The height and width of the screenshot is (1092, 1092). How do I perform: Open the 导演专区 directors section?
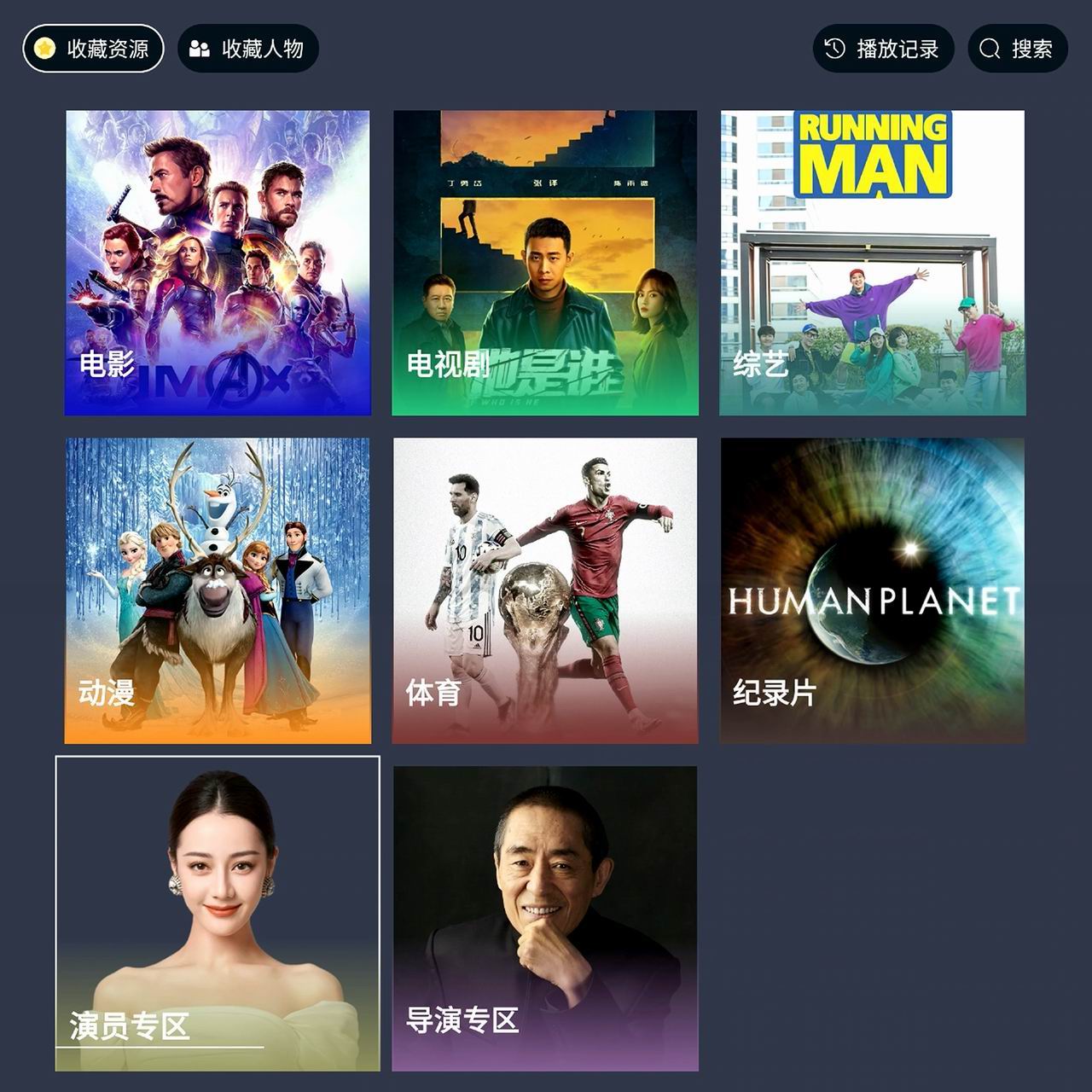tap(544, 918)
